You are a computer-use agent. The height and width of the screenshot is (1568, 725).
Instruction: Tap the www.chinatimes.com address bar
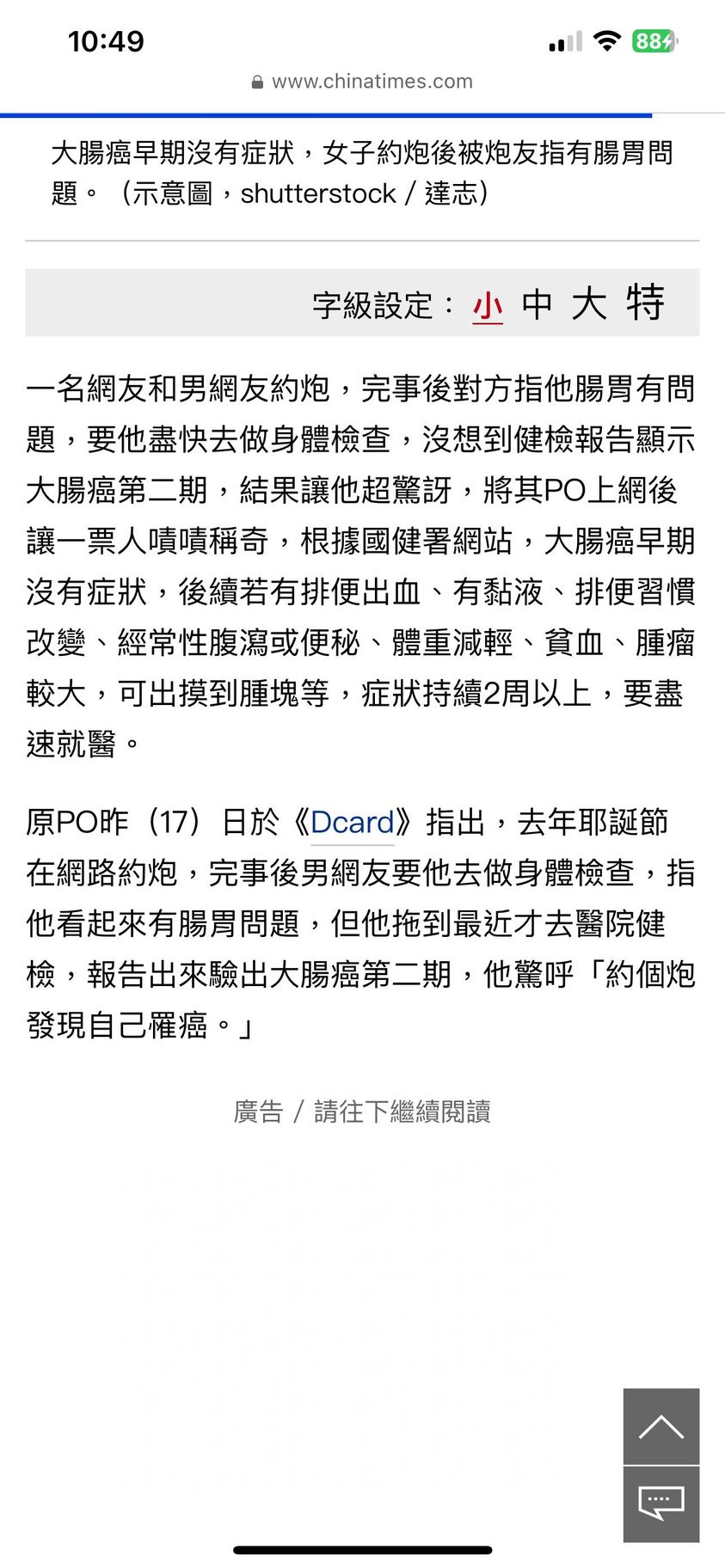[x=362, y=82]
